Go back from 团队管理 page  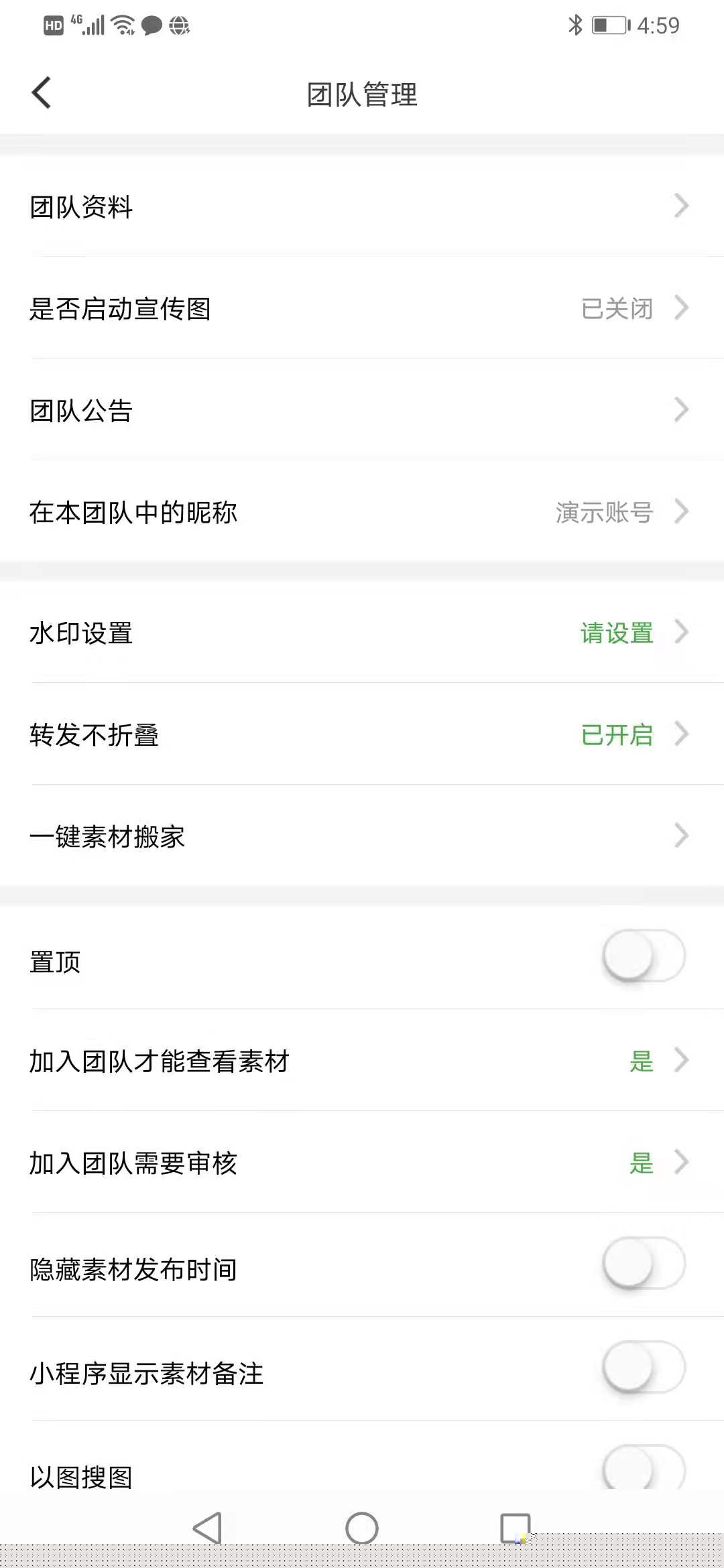[x=42, y=92]
